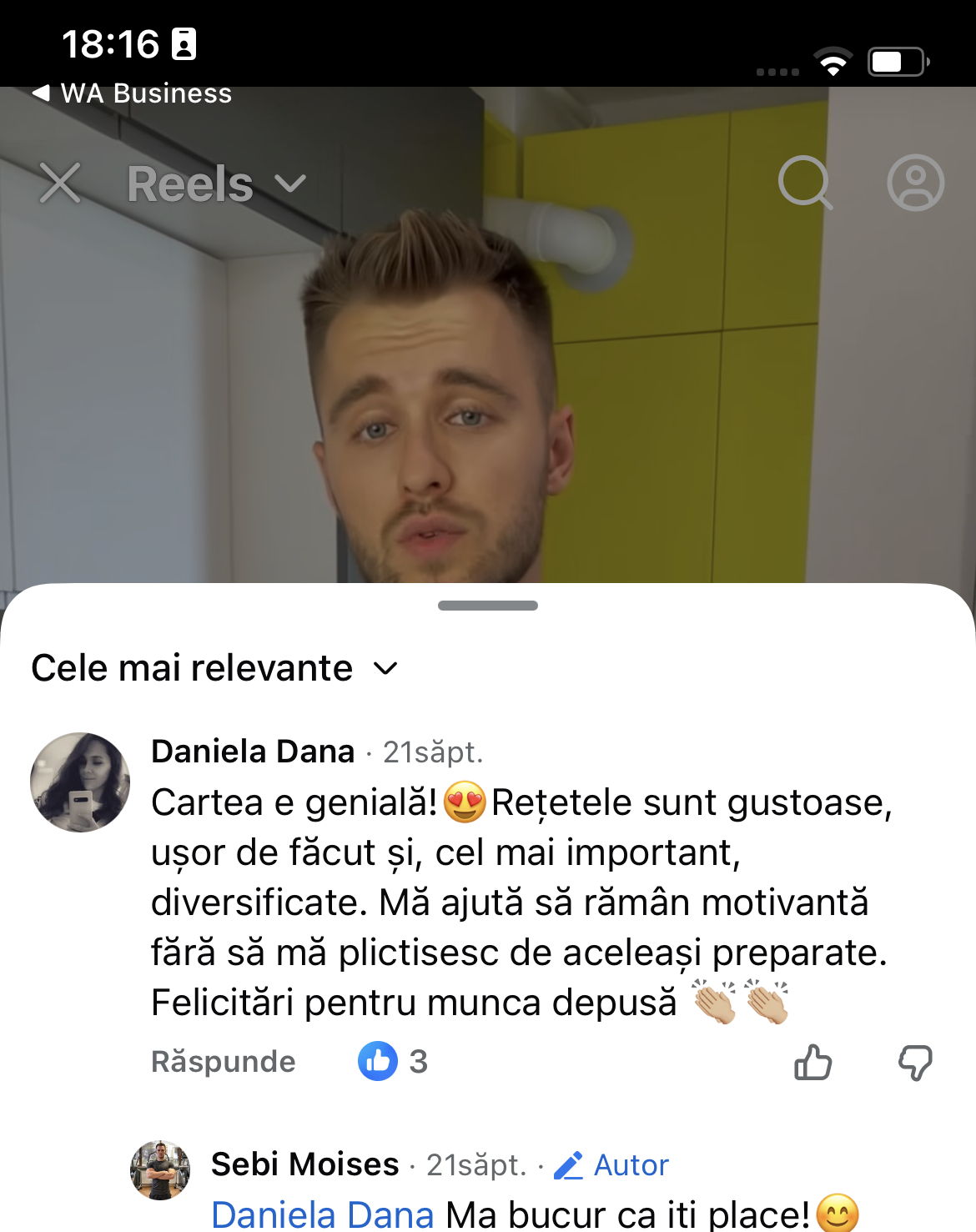Close the Reels viewer
Screen dimensions: 976x1232
point(60,184)
